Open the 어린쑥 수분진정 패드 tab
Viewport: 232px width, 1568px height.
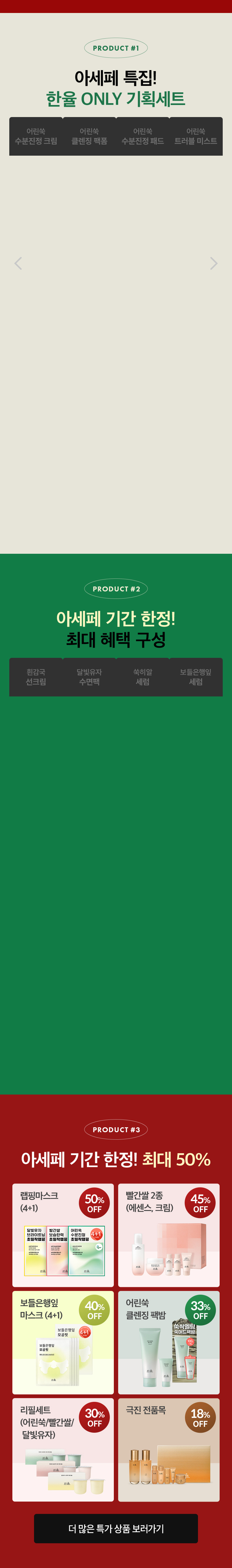pos(143,136)
